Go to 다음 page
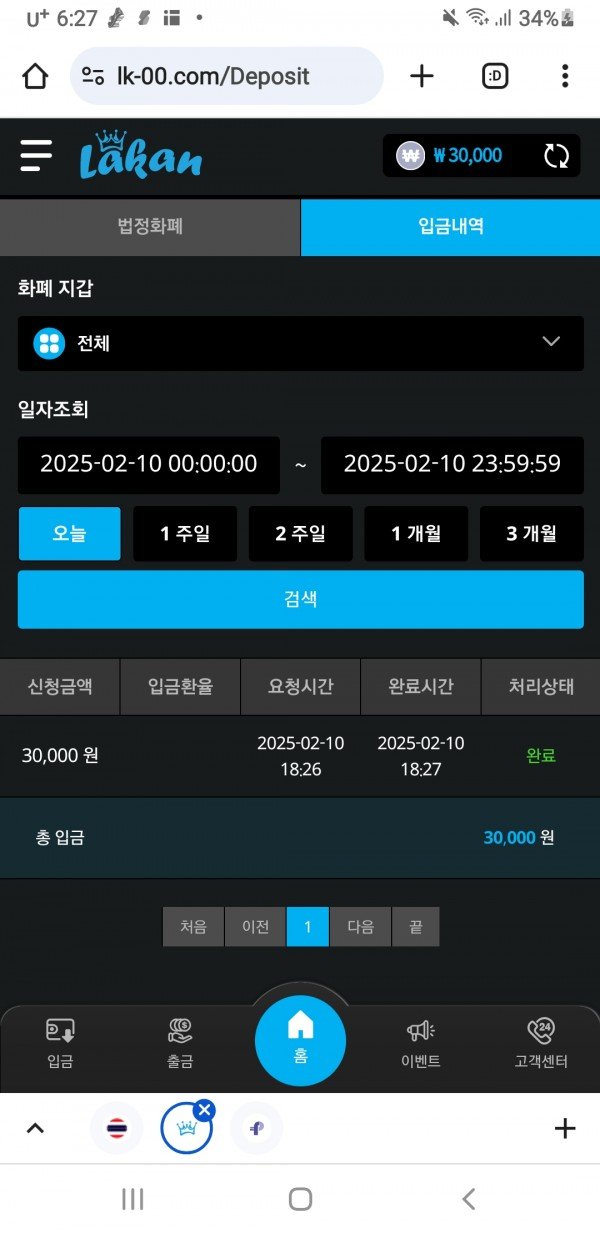Screen dimensions: 600x1233 pyautogui.click(x=360, y=927)
